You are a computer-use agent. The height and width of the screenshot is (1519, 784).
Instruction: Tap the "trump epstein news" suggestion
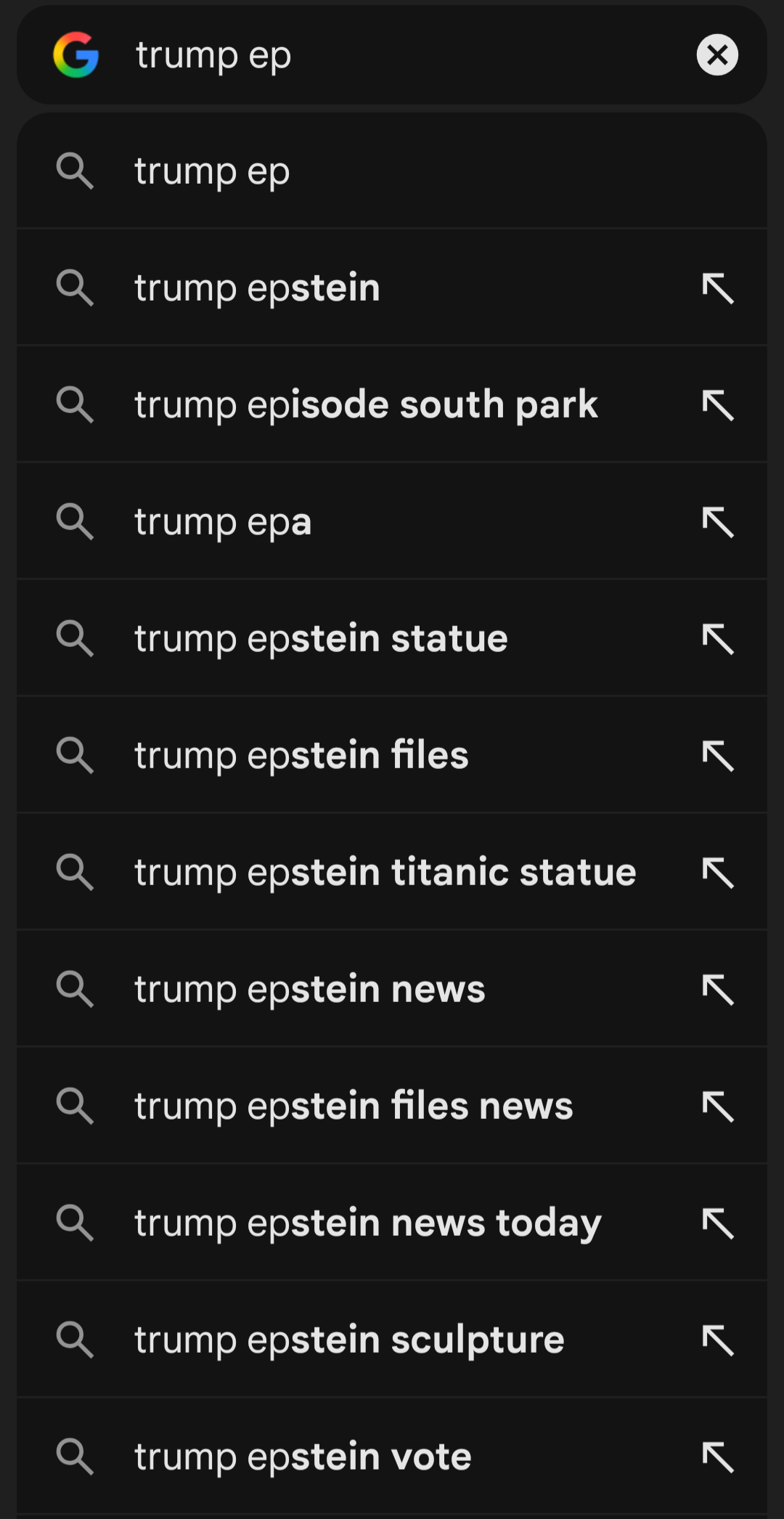point(309,989)
